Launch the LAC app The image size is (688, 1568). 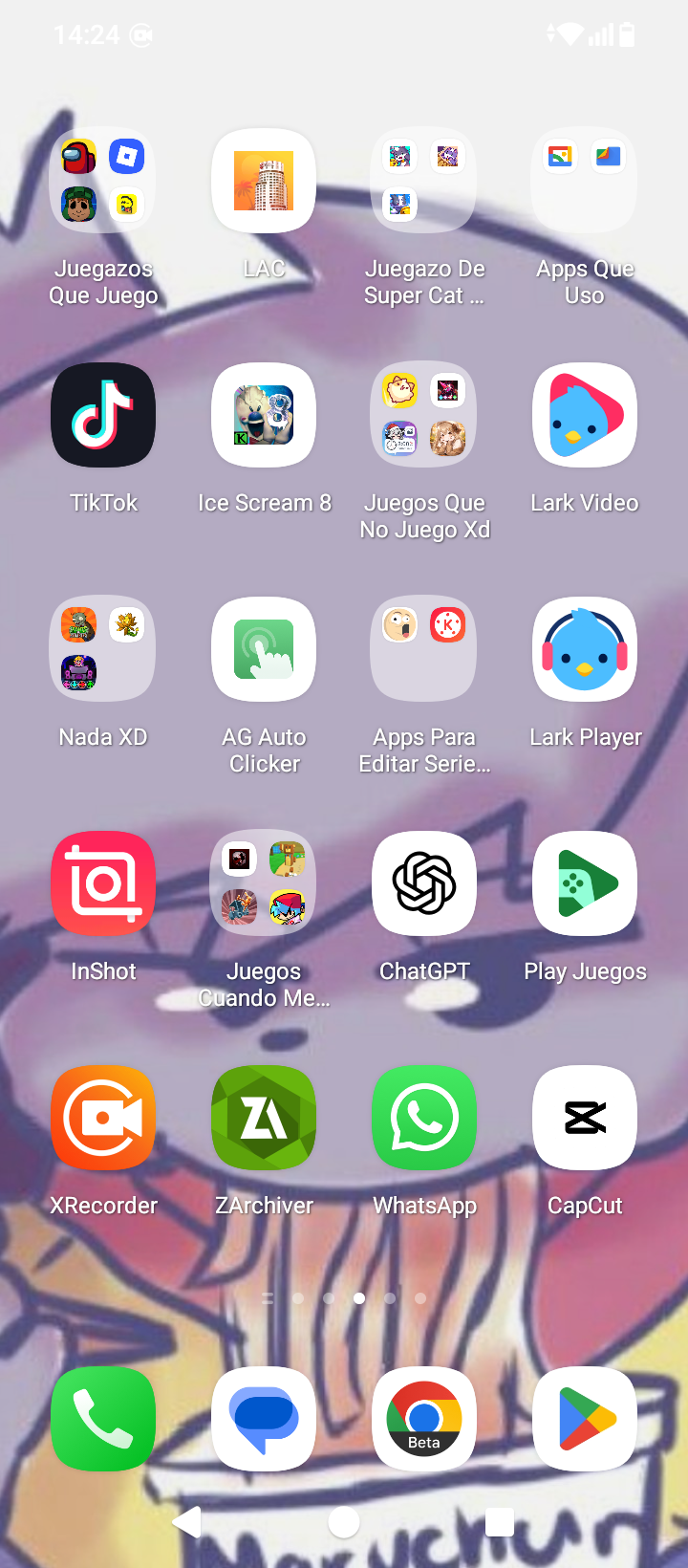click(264, 181)
